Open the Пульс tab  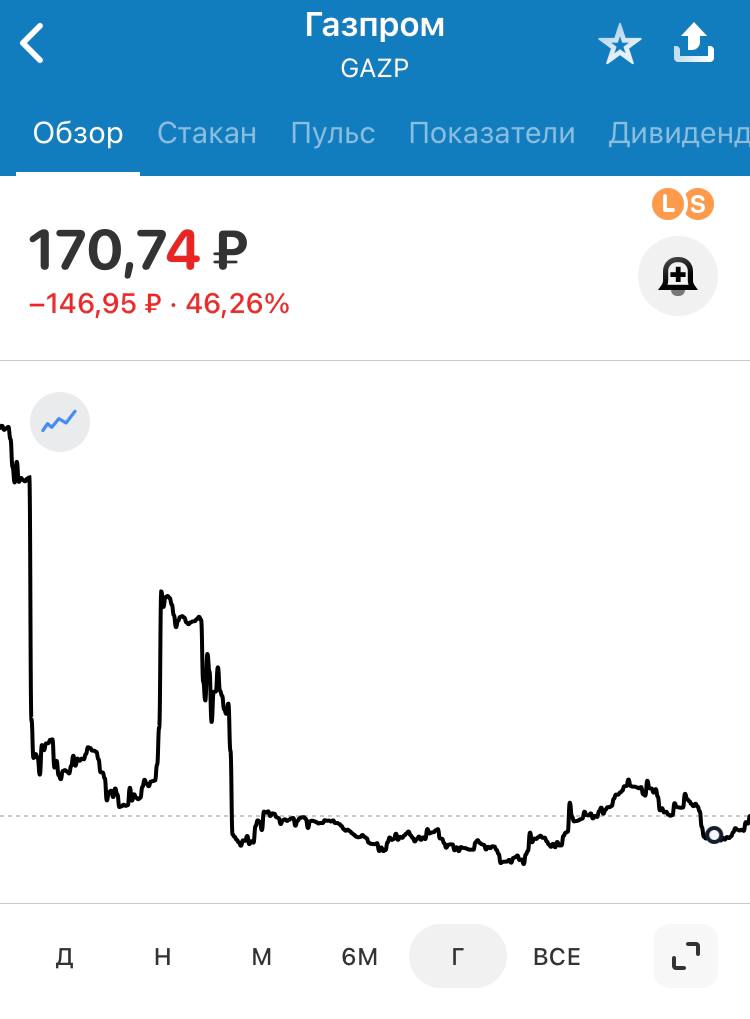coord(333,133)
